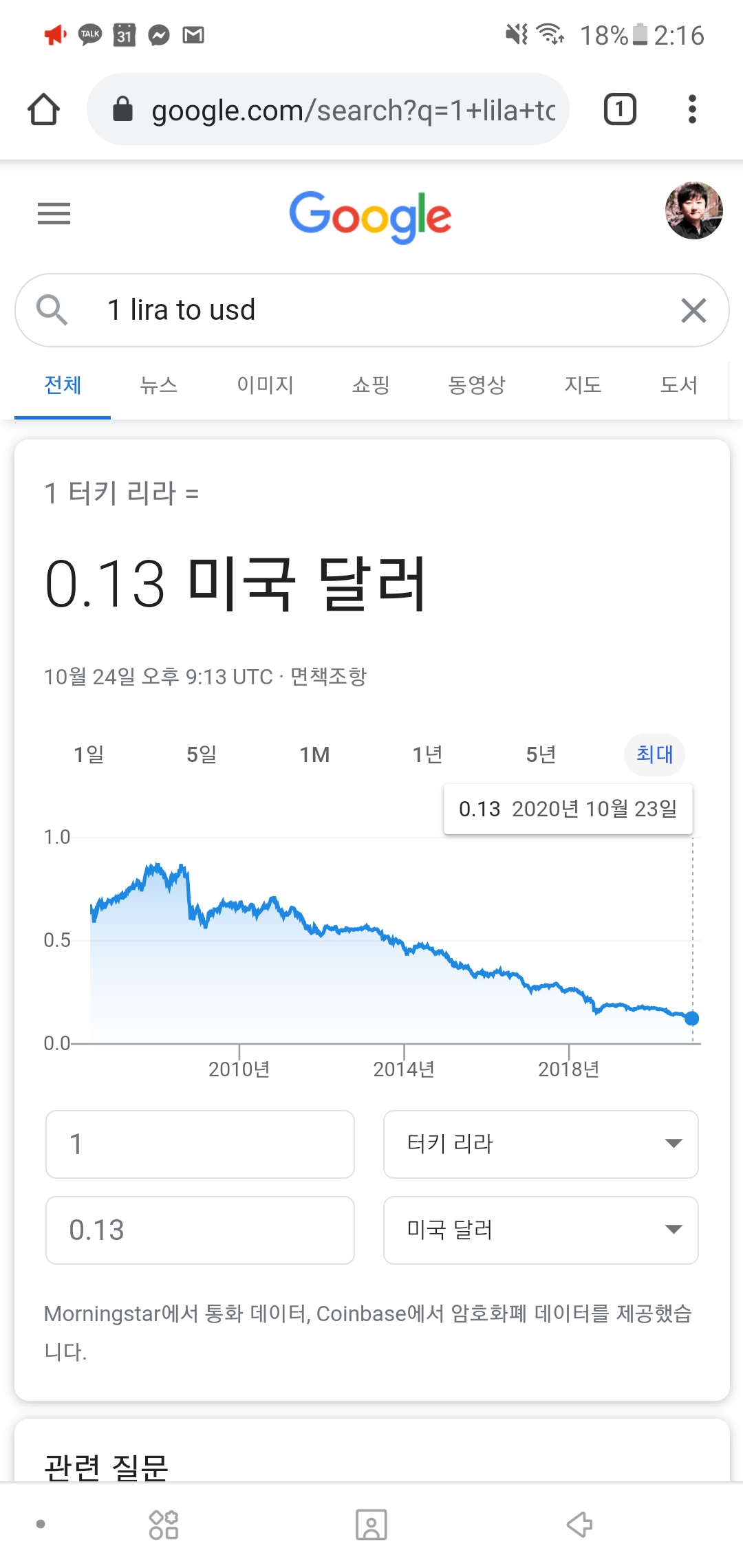This screenshot has width=743, height=1568.
Task: Expand the 미국 달러 currency dropdown
Action: coord(541,1230)
